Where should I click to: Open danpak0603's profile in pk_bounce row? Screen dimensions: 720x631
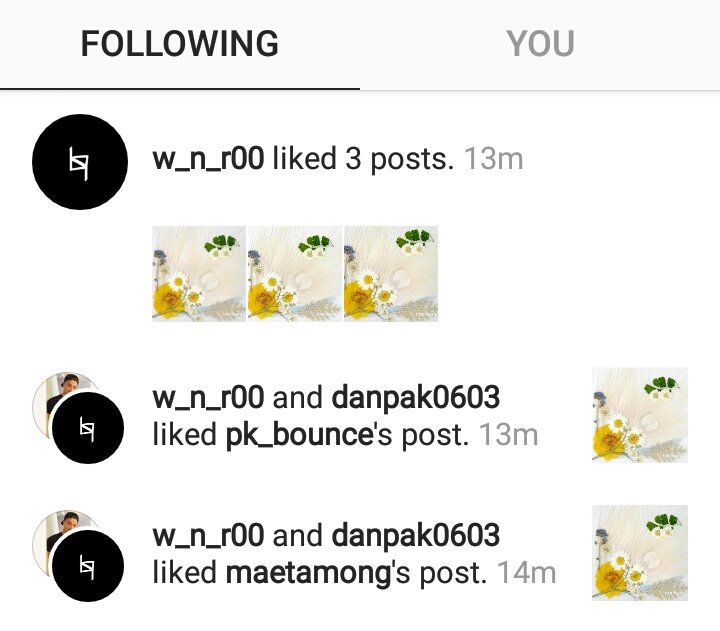pyautogui.click(x=414, y=398)
